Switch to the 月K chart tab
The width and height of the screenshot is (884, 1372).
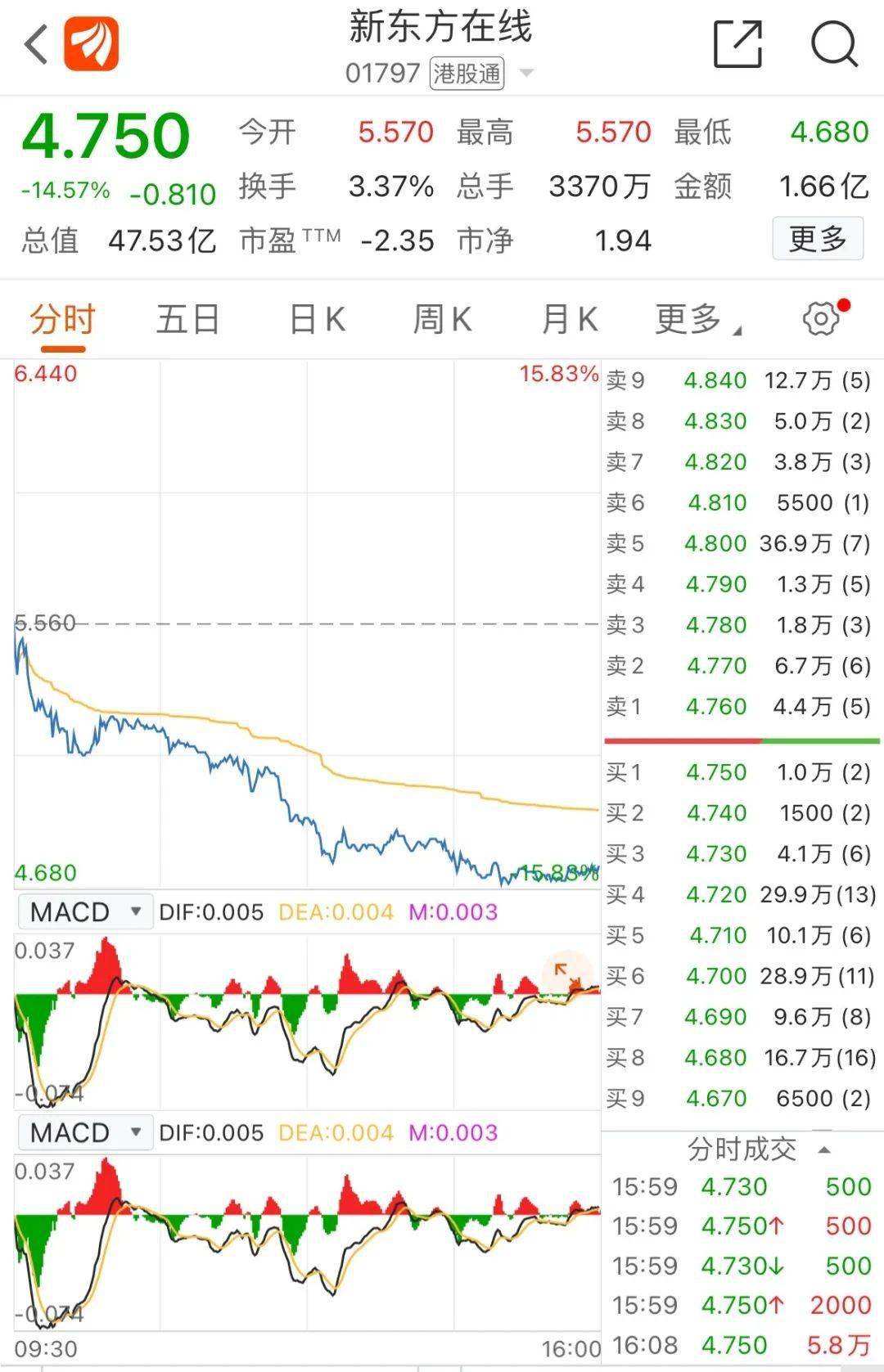coord(570,319)
